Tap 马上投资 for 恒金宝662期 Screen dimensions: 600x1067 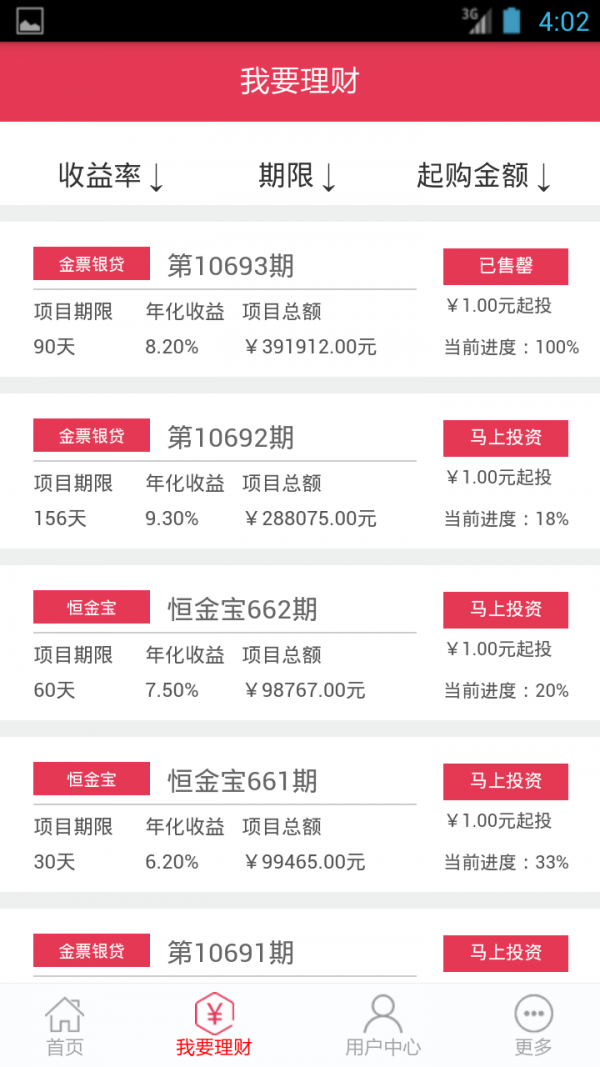coord(505,610)
